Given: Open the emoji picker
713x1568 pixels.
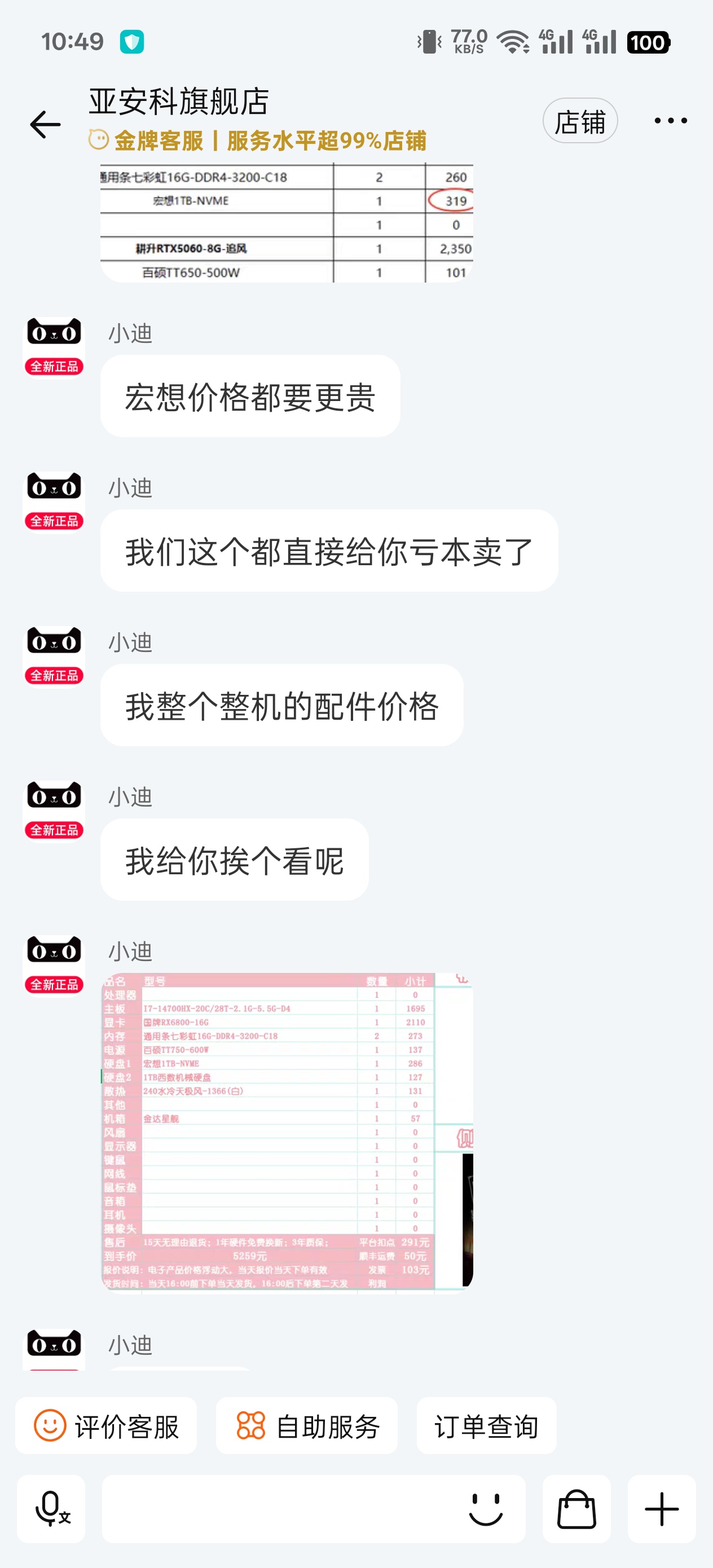Looking at the screenshot, I should pos(485,1509).
